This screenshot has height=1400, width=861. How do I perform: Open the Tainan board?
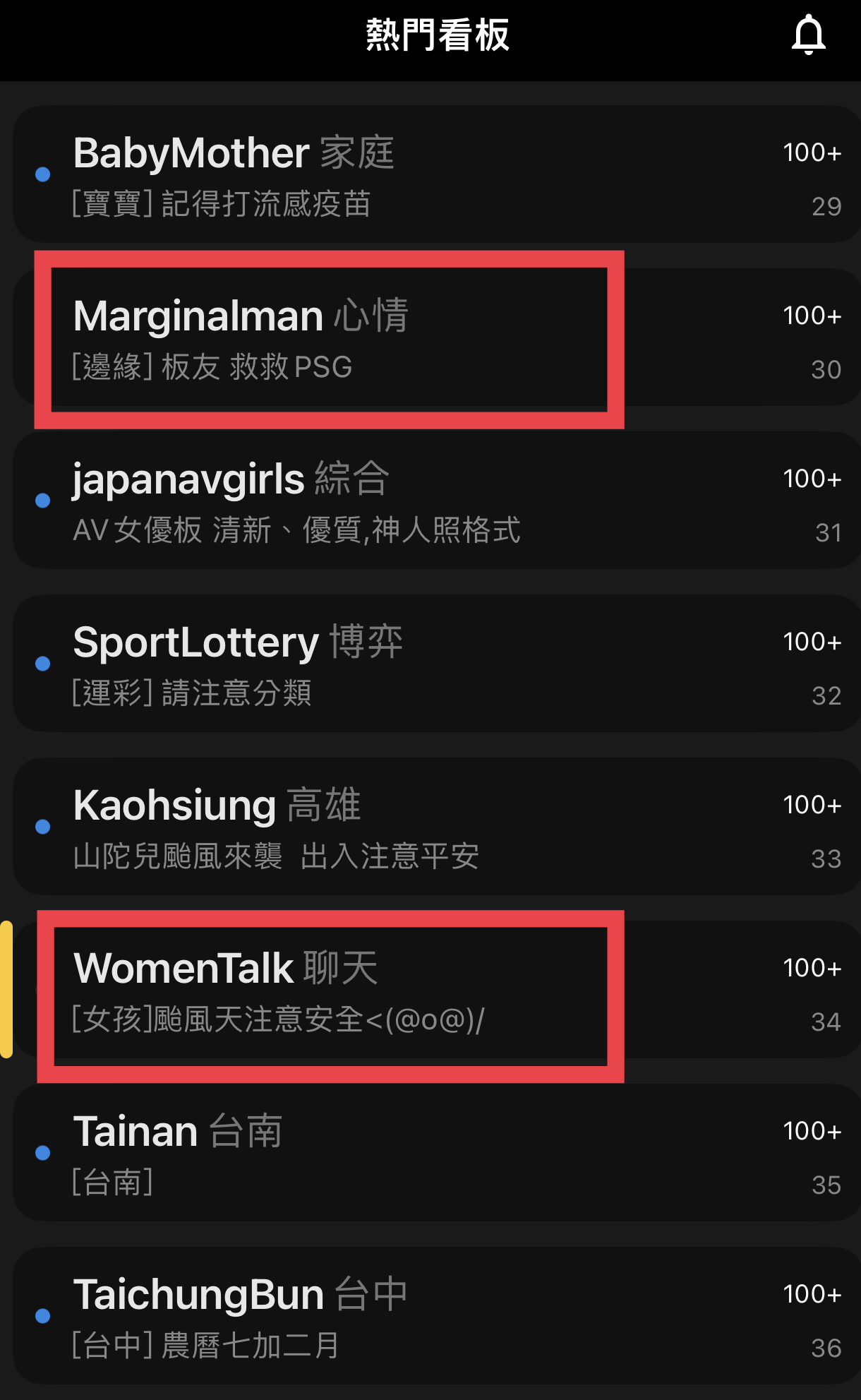tap(437, 1153)
